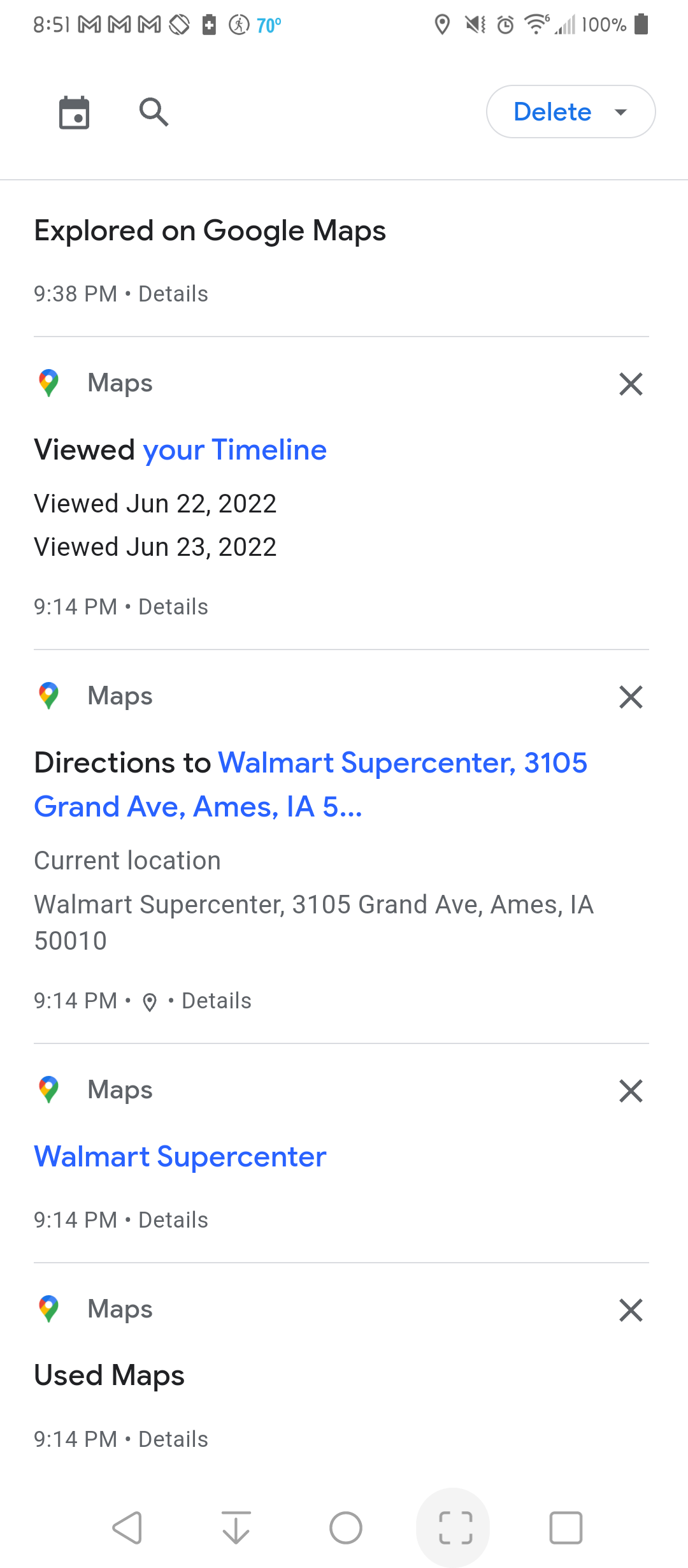Open Details for the 9:38 PM exploration

173,294
